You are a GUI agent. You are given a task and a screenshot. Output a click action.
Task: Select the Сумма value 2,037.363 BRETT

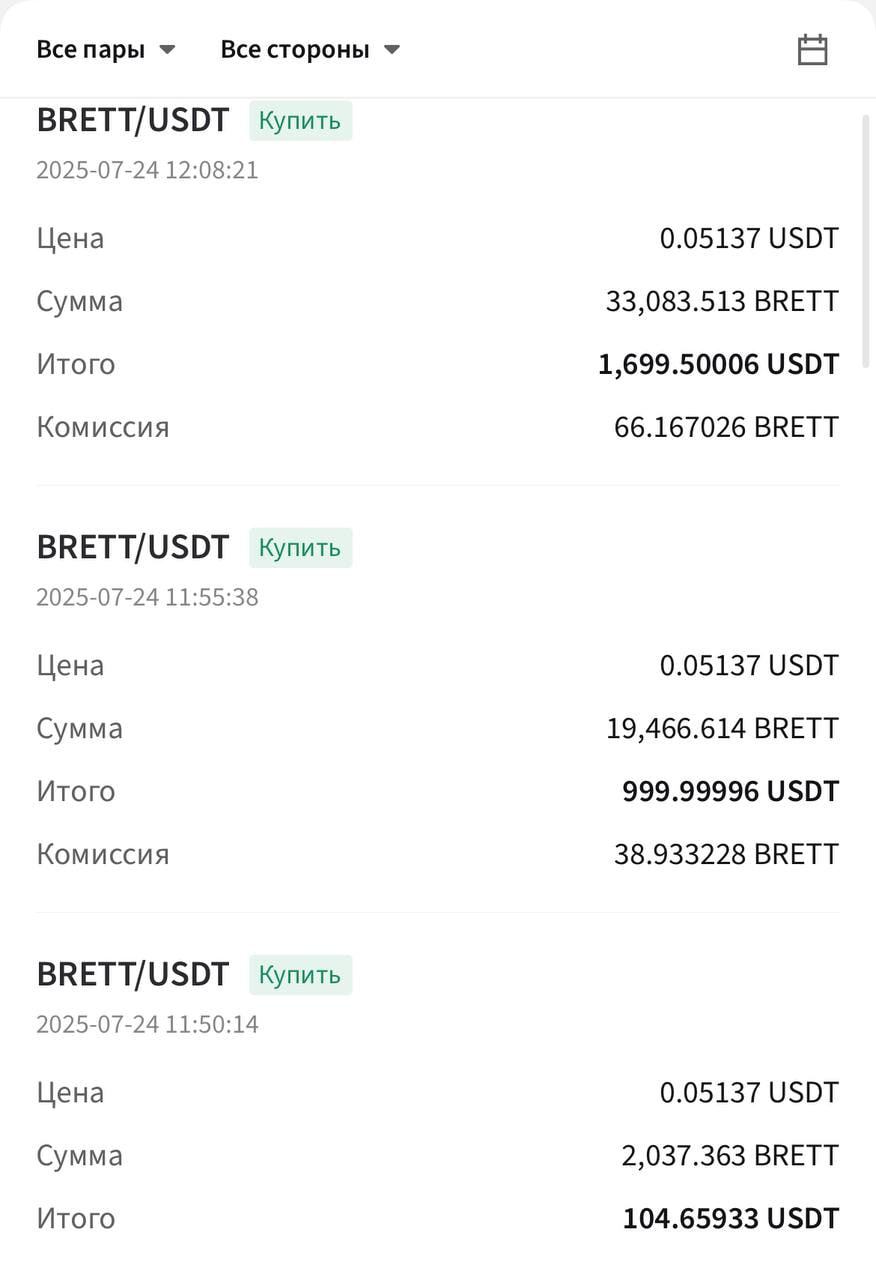730,1155
